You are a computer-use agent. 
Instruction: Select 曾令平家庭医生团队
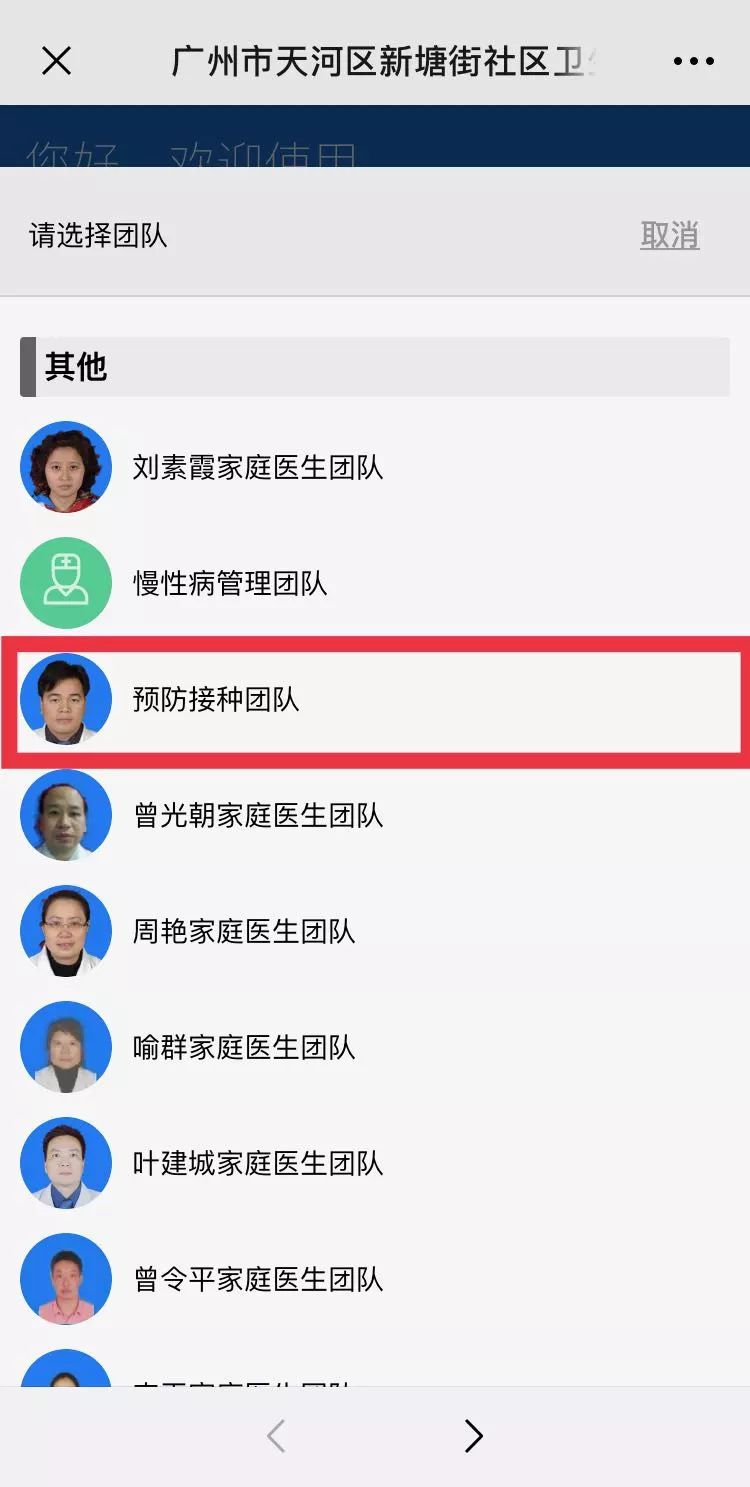[x=258, y=1279]
